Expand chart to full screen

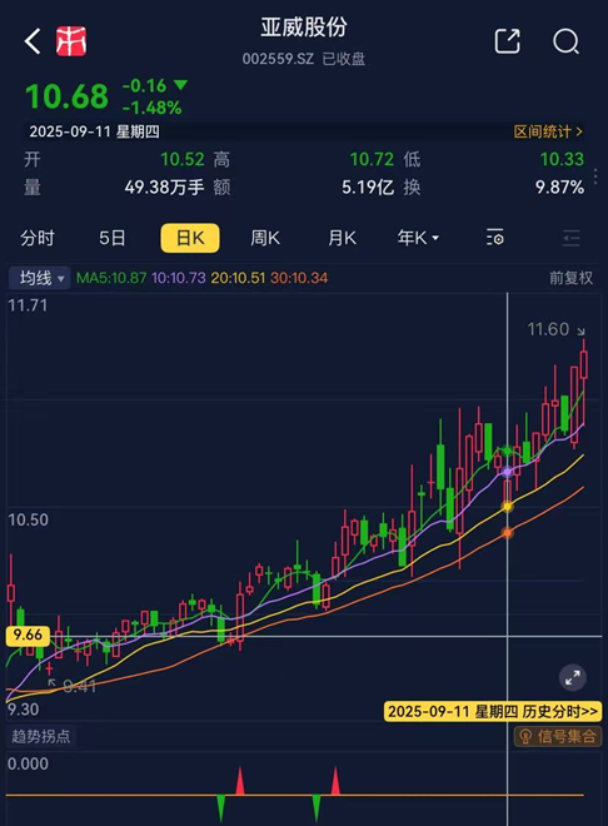tap(573, 677)
